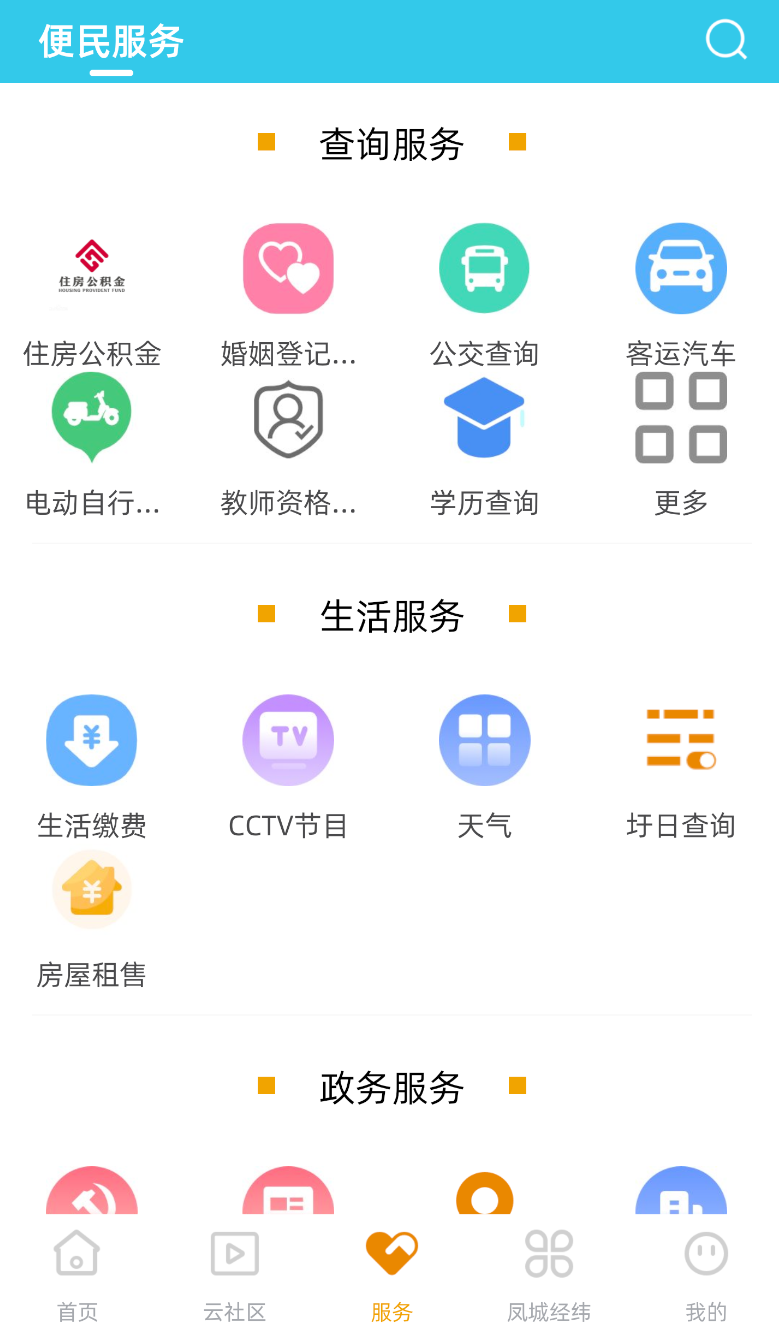Switch to the 首页 tab

[77, 1276]
